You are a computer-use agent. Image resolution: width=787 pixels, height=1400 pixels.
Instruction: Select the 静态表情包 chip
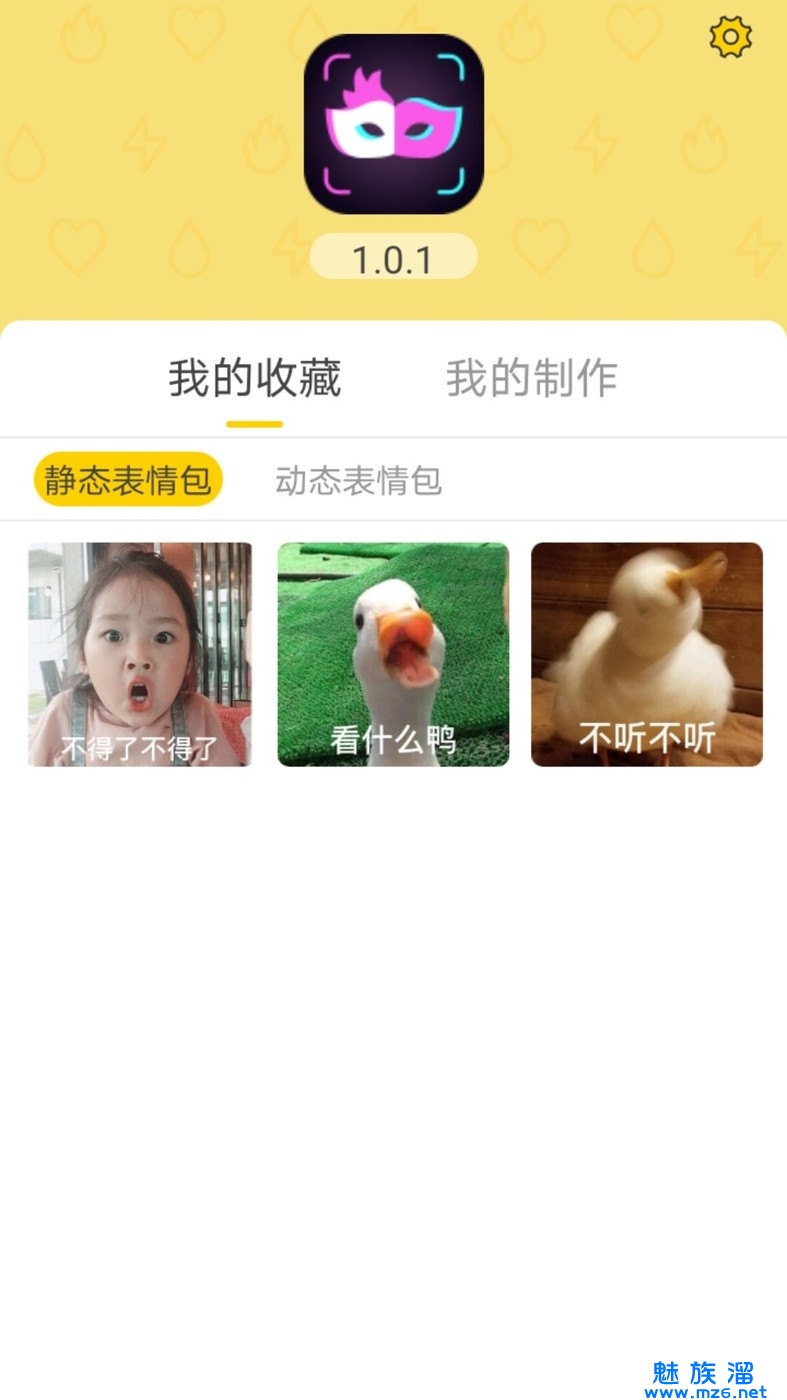pos(128,480)
